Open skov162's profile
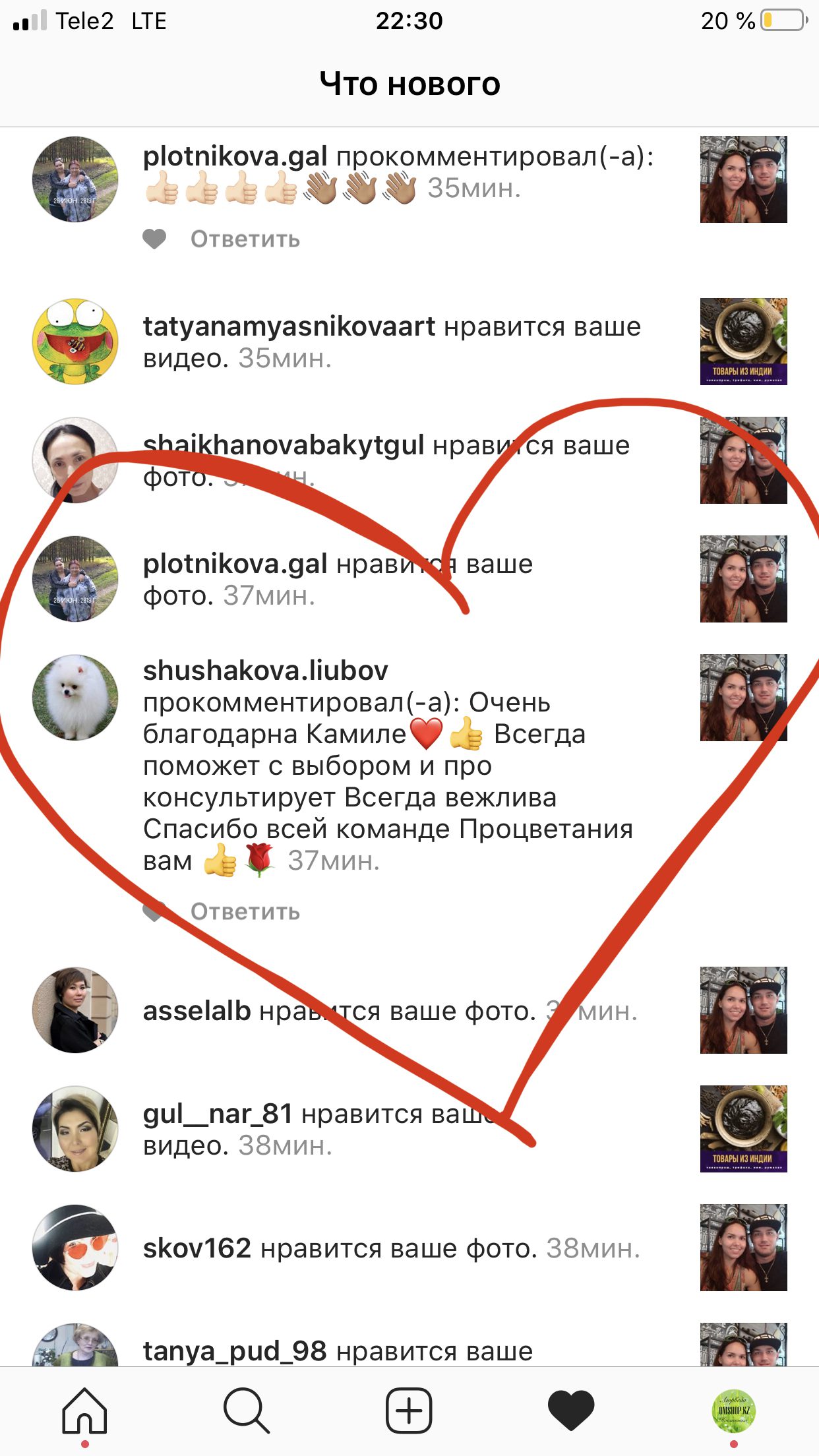 tap(197, 1248)
